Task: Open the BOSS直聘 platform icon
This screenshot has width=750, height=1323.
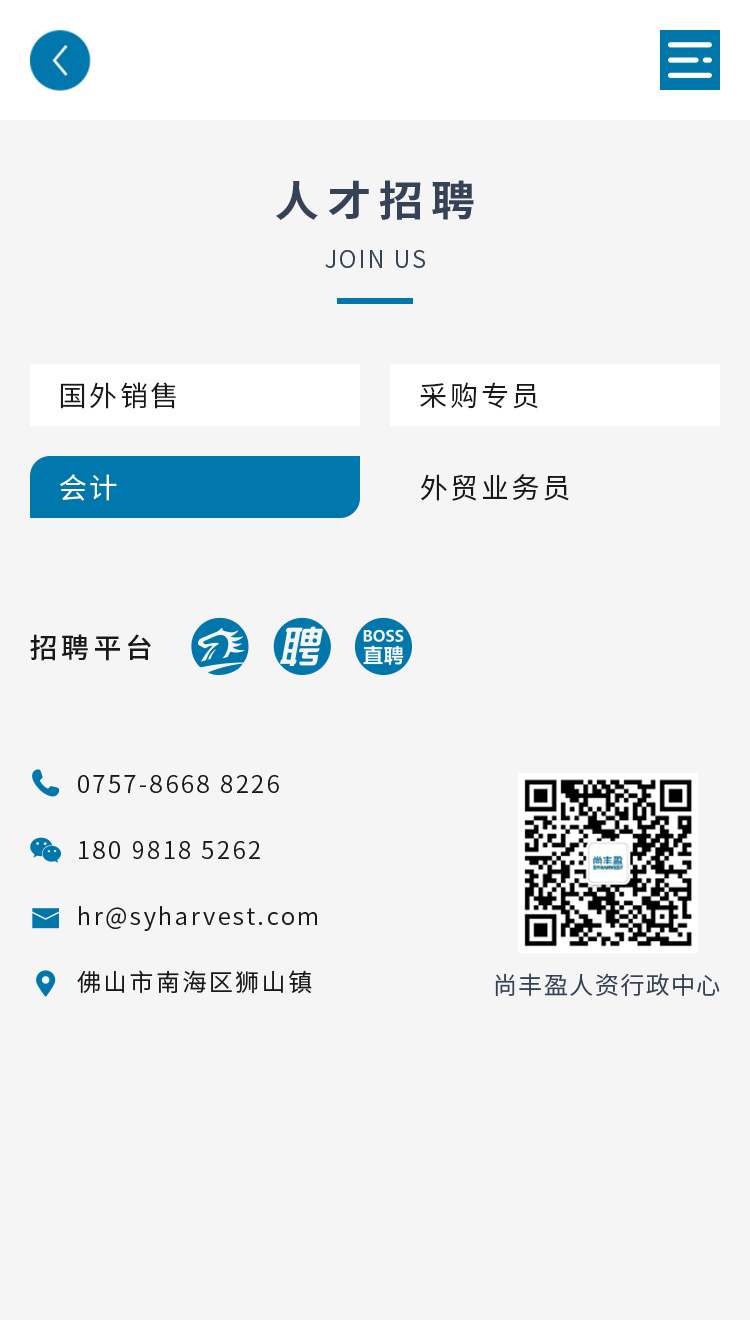Action: (x=383, y=647)
